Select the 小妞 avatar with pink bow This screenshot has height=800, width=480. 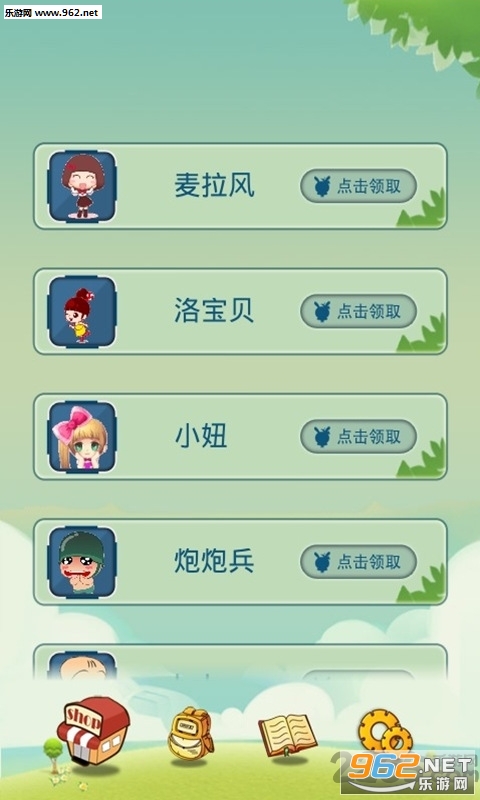[x=82, y=437]
